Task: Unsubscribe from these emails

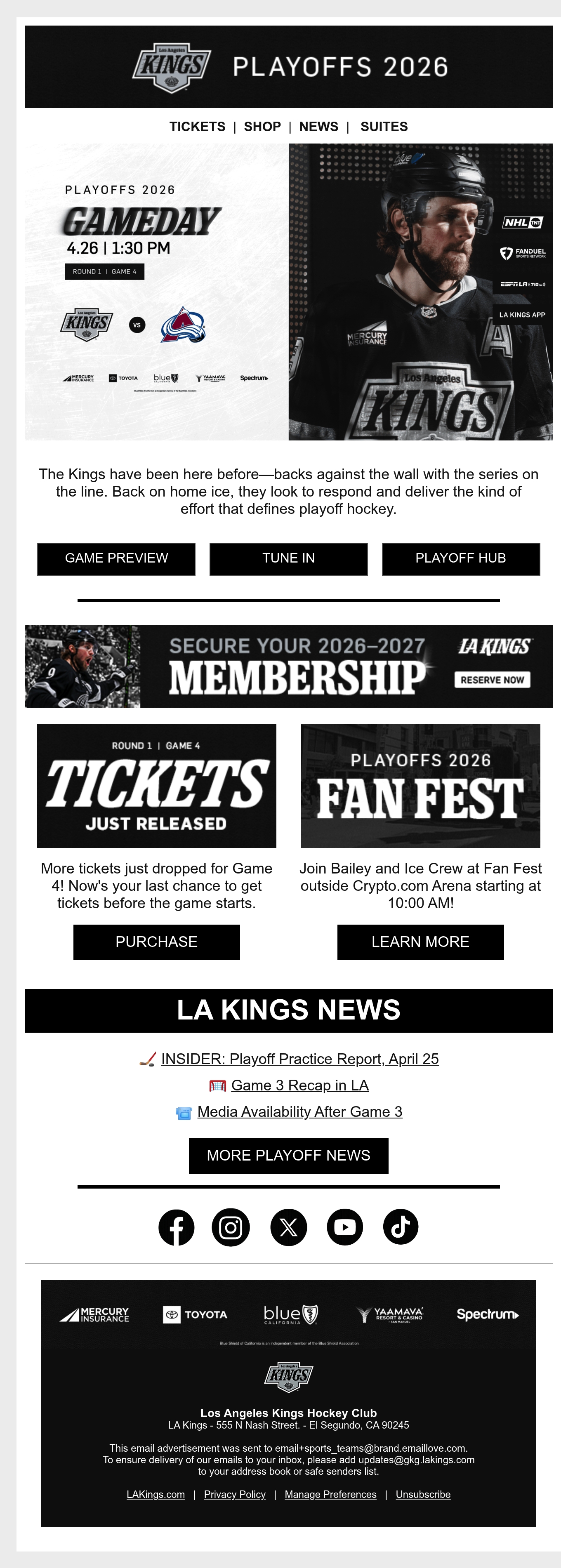Action: click(x=423, y=1494)
